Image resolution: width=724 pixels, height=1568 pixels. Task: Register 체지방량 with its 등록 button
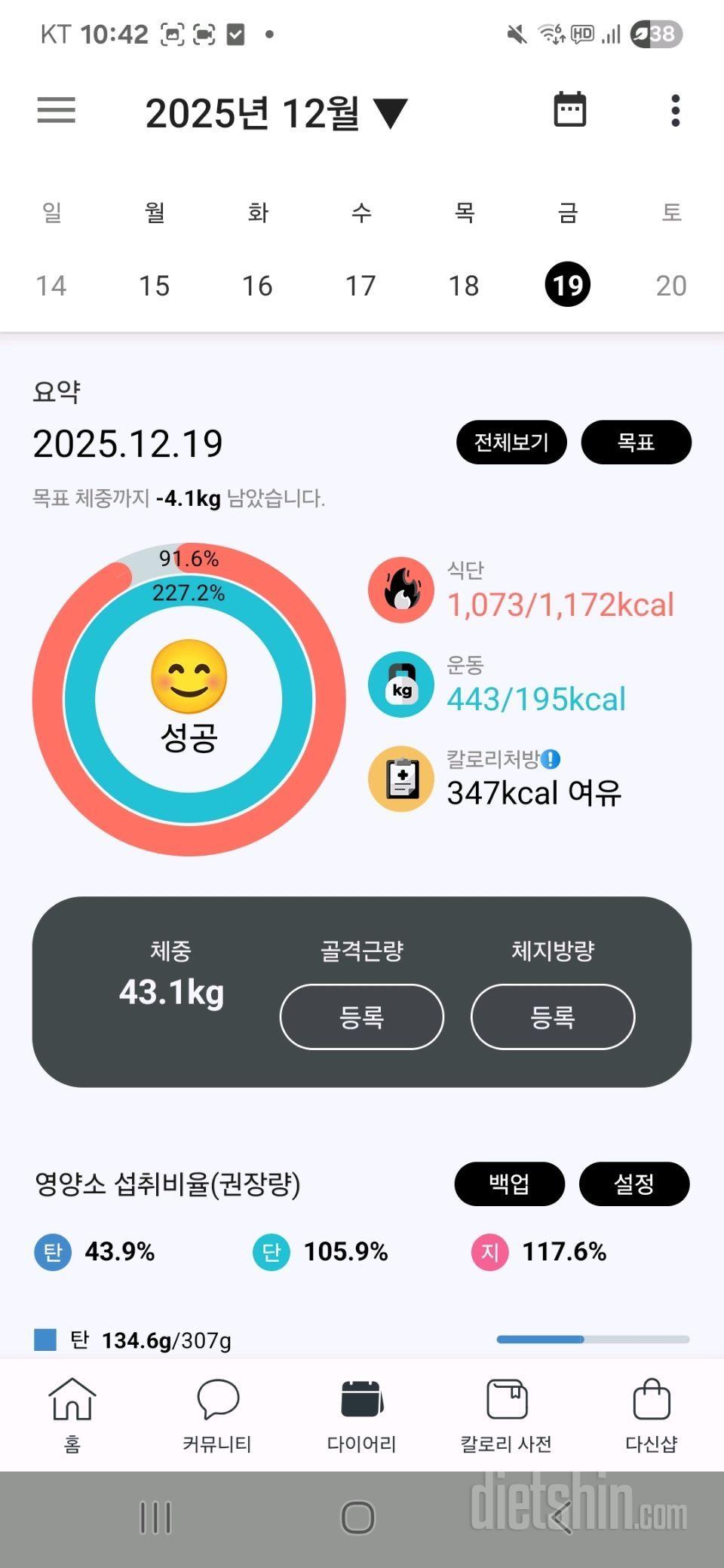tap(553, 1017)
